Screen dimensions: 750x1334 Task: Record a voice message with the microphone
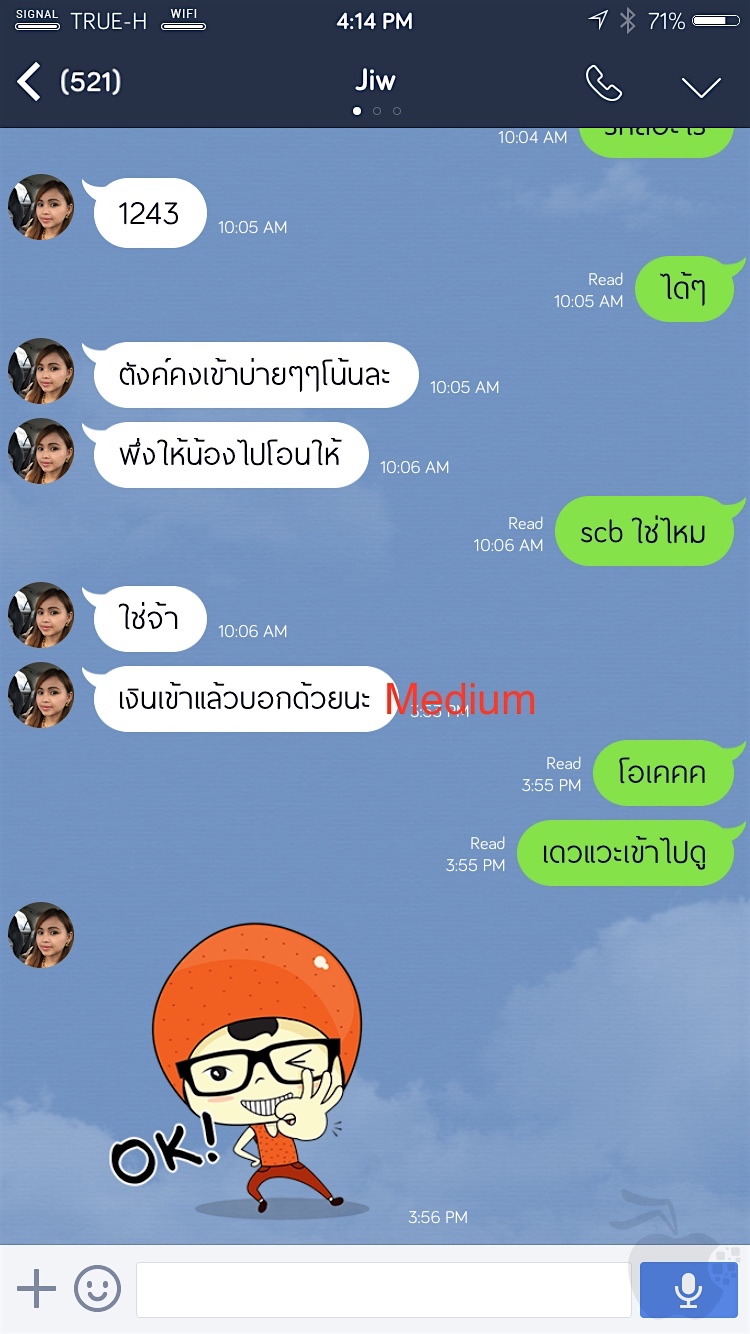pos(687,1290)
